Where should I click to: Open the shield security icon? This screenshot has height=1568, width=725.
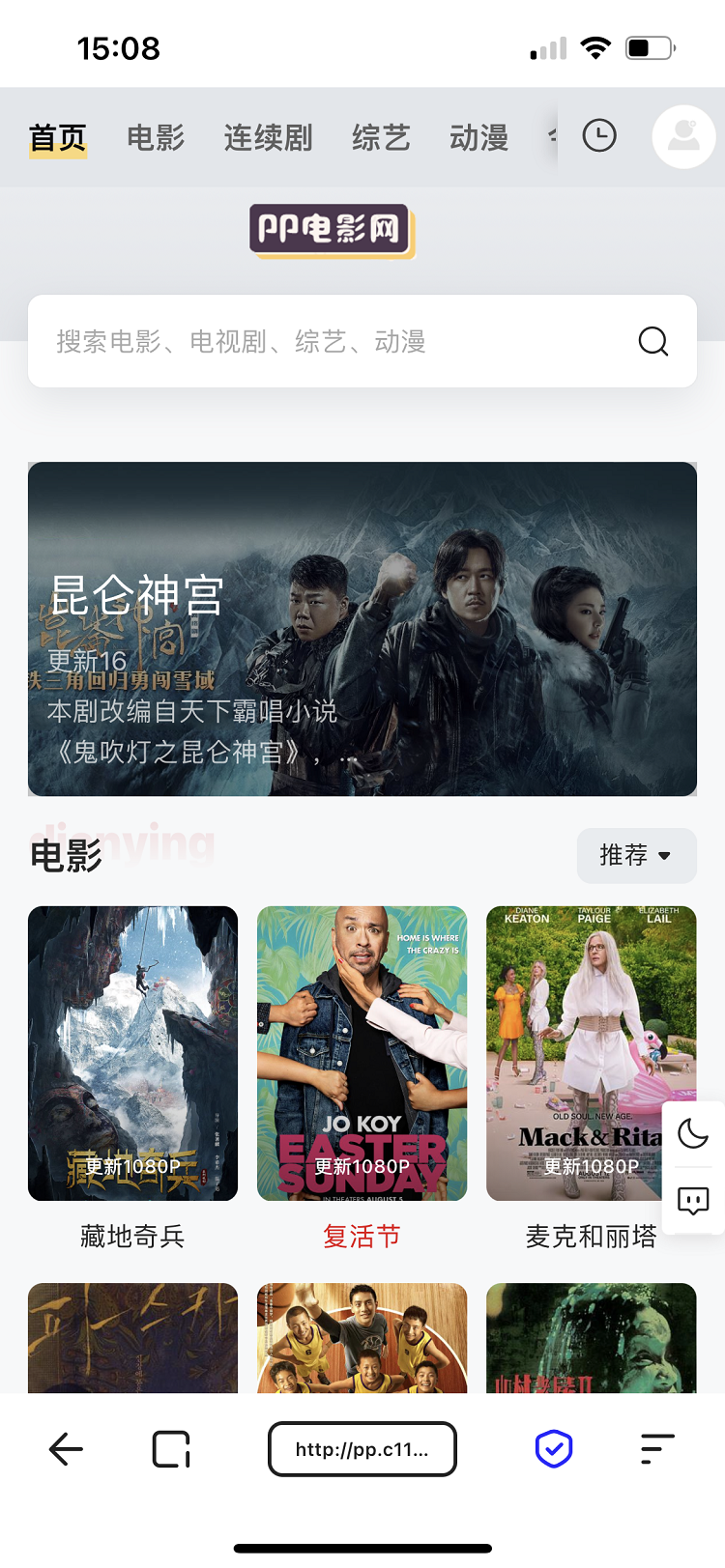(x=554, y=1449)
